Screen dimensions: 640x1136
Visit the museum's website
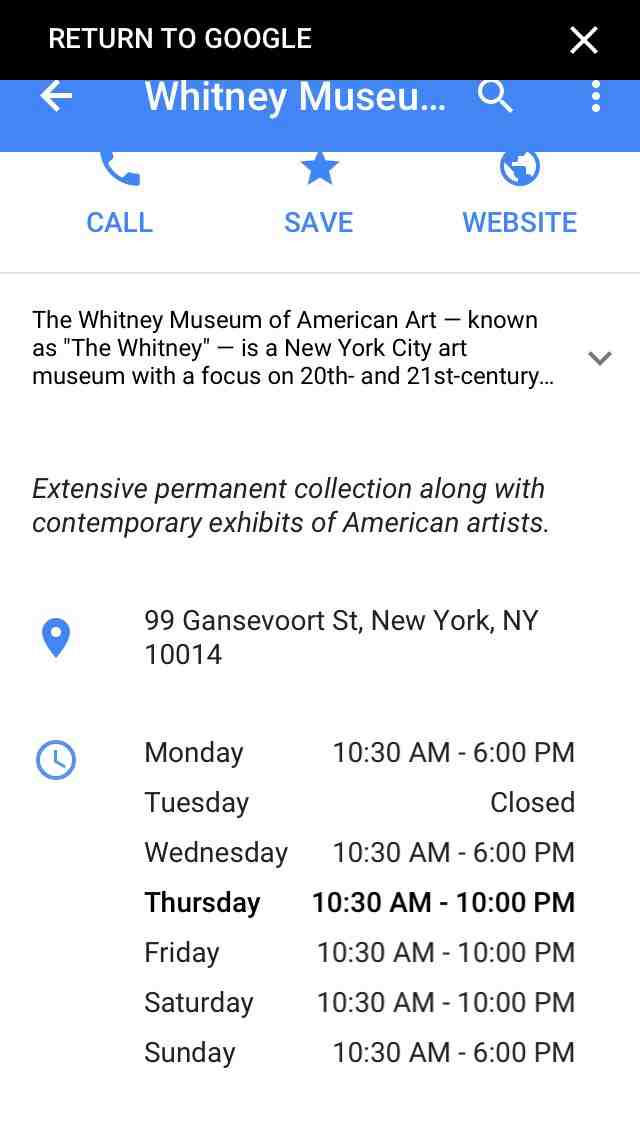coord(519,195)
